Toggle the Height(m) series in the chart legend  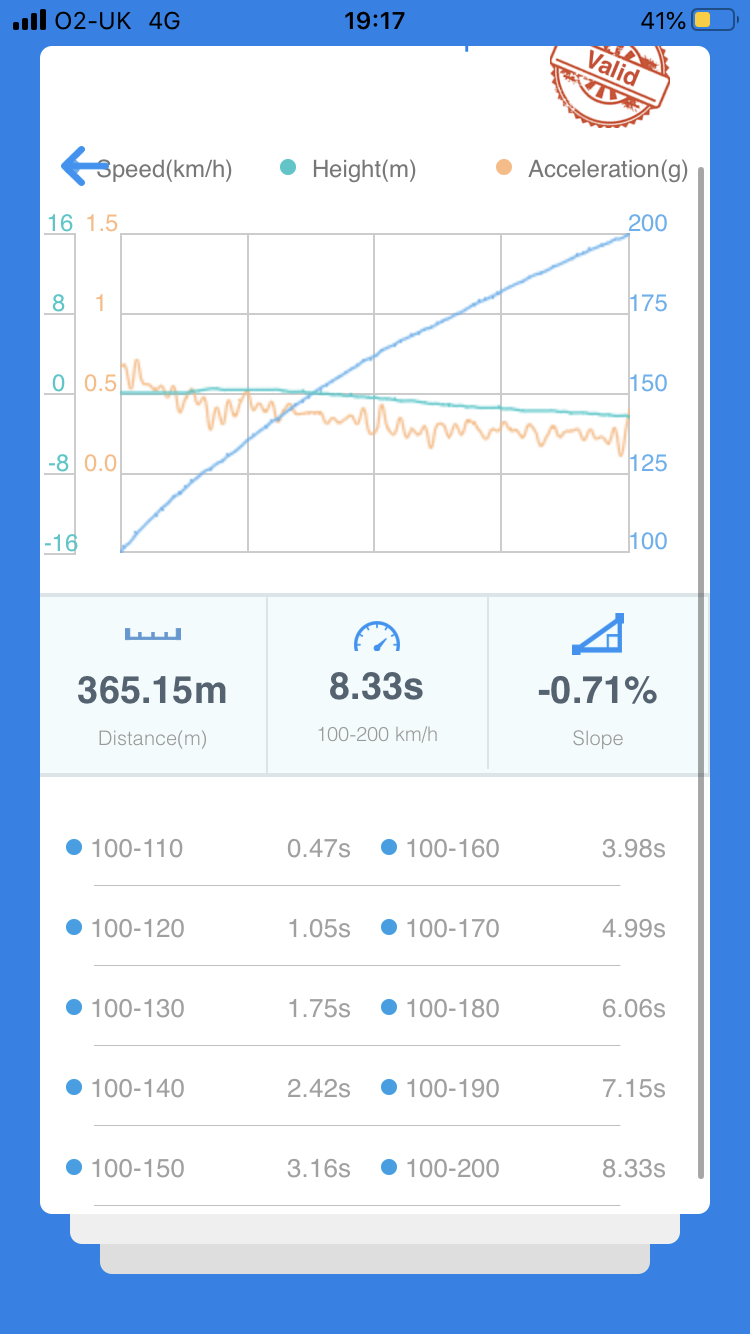click(x=349, y=169)
